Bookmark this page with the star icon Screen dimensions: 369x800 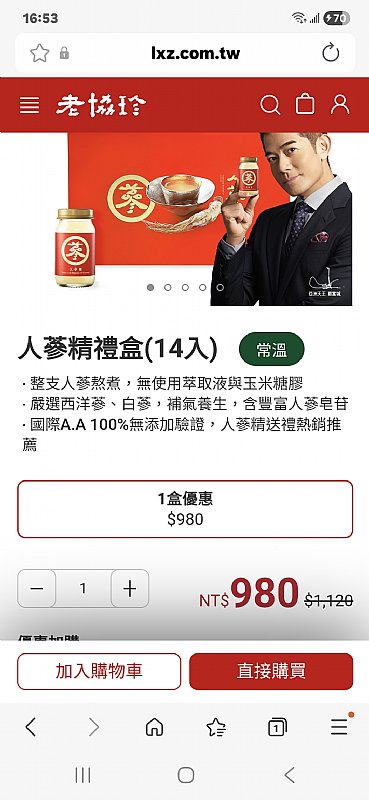coord(39,53)
